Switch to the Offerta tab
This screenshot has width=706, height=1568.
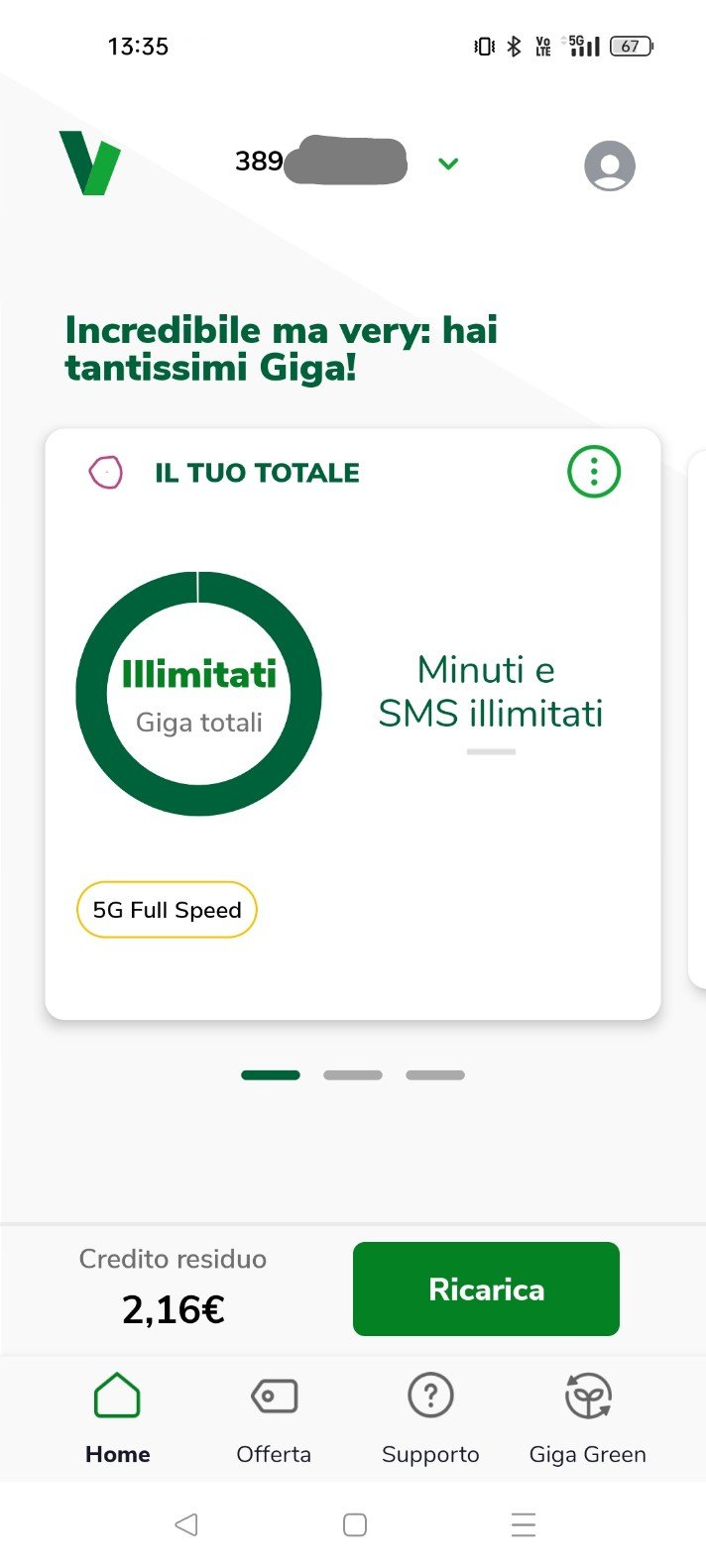(274, 1417)
